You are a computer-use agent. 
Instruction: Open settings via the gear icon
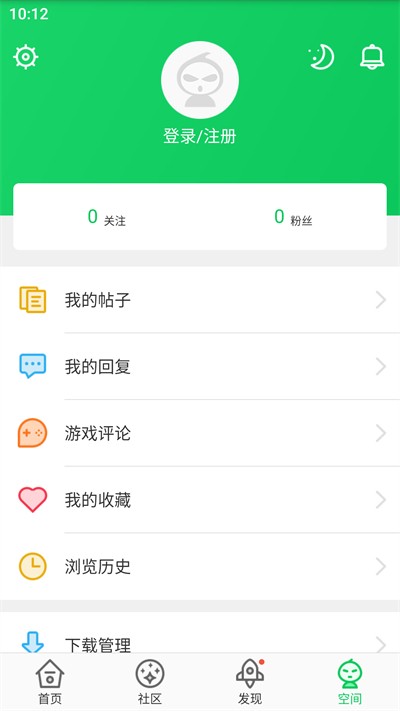click(26, 57)
